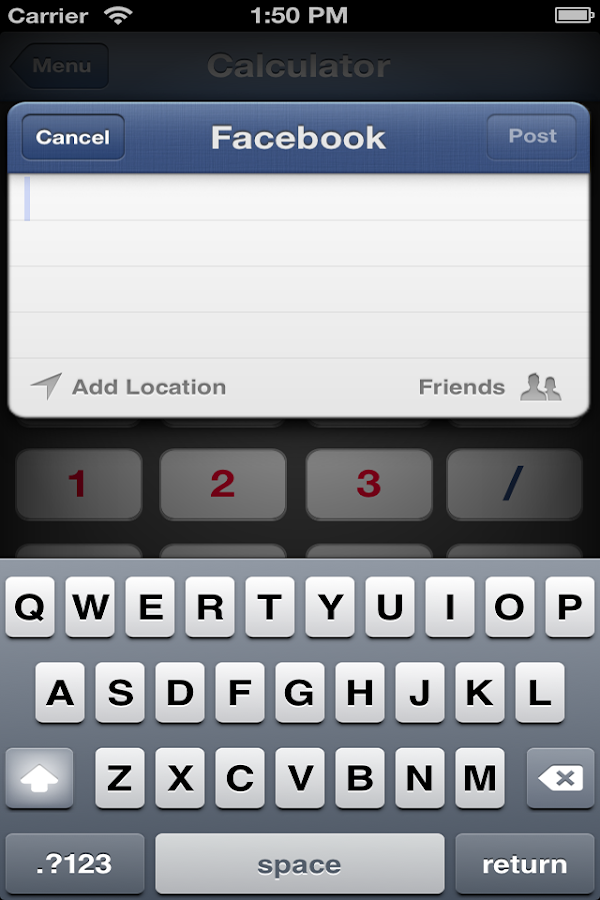
Task: Hit the backspace key
Action: 560,778
